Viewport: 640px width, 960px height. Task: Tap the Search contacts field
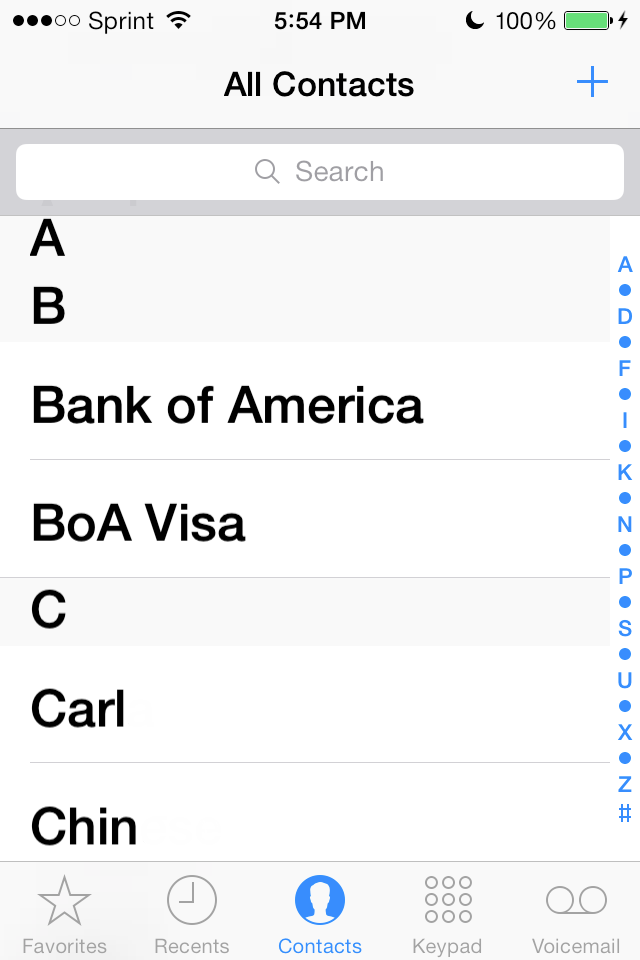pos(320,172)
